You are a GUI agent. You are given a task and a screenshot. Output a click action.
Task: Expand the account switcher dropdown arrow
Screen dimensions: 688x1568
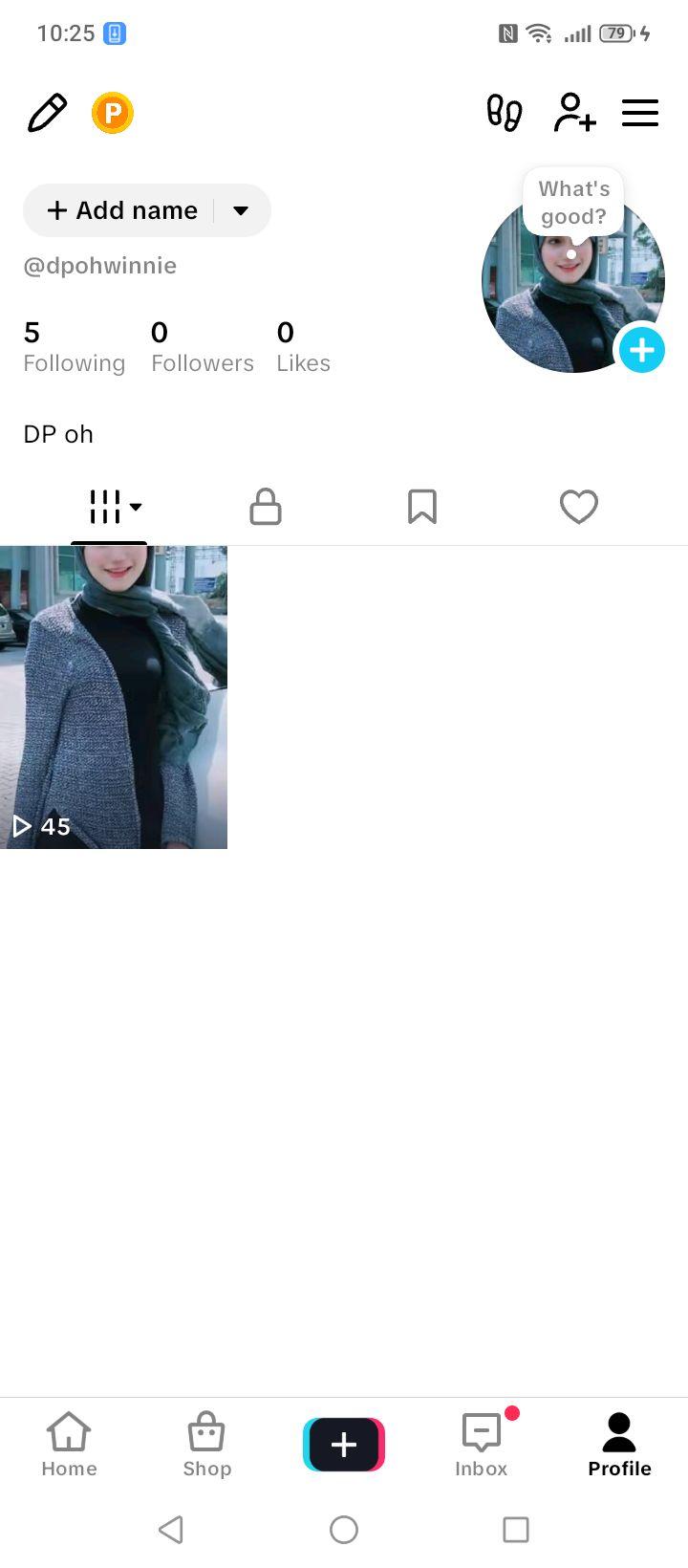(241, 210)
